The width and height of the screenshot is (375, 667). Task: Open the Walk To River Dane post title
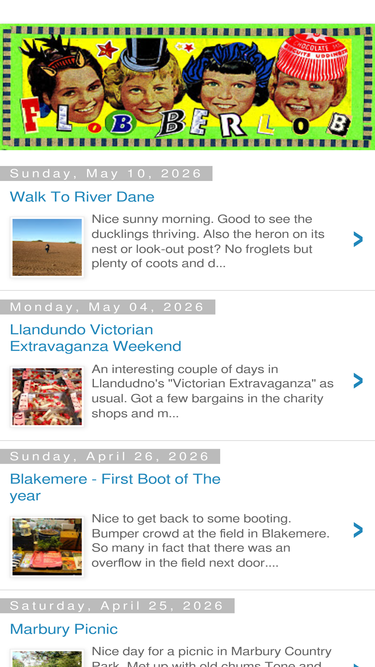(82, 197)
